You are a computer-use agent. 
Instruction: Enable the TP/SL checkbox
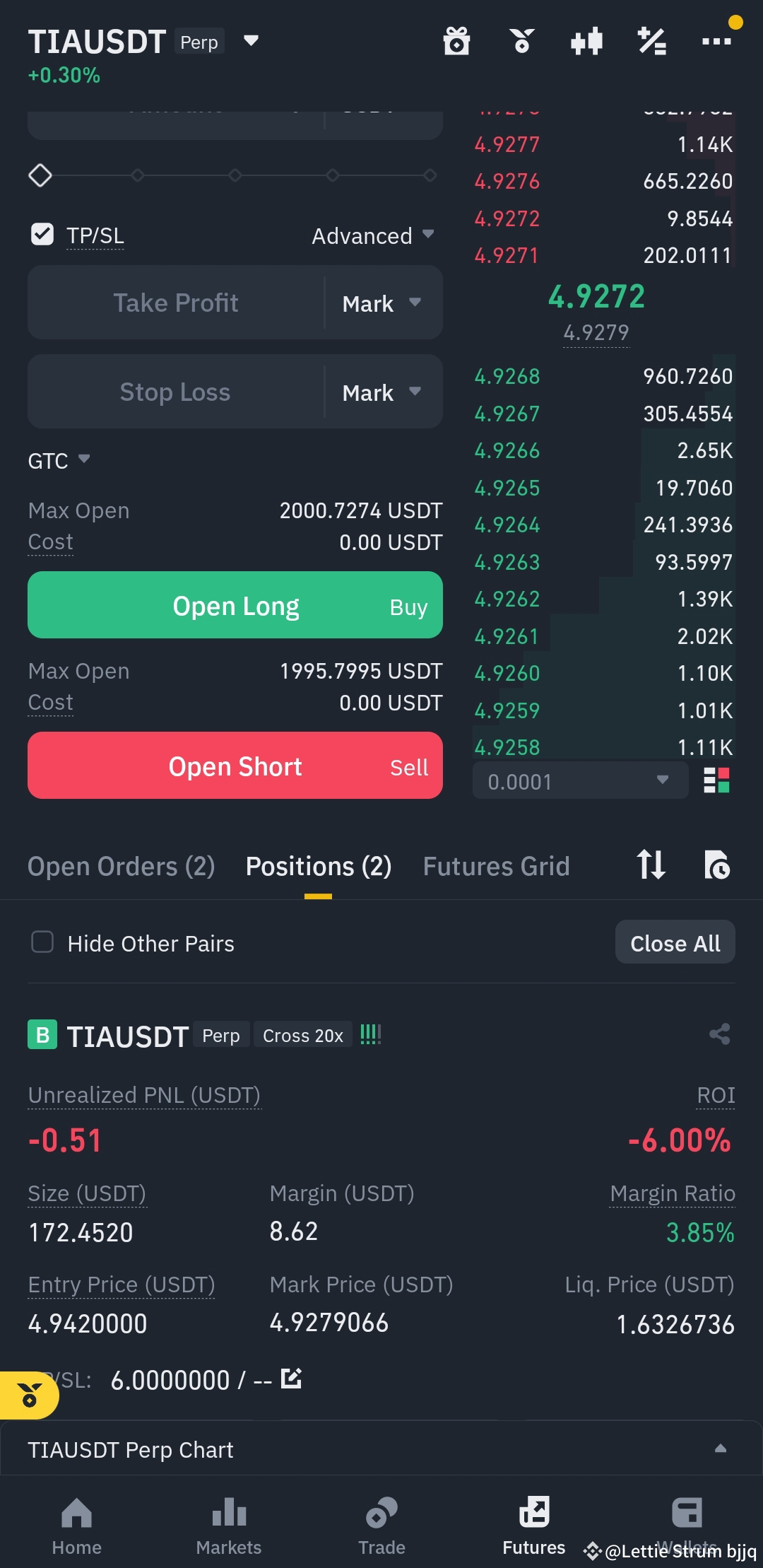42,234
